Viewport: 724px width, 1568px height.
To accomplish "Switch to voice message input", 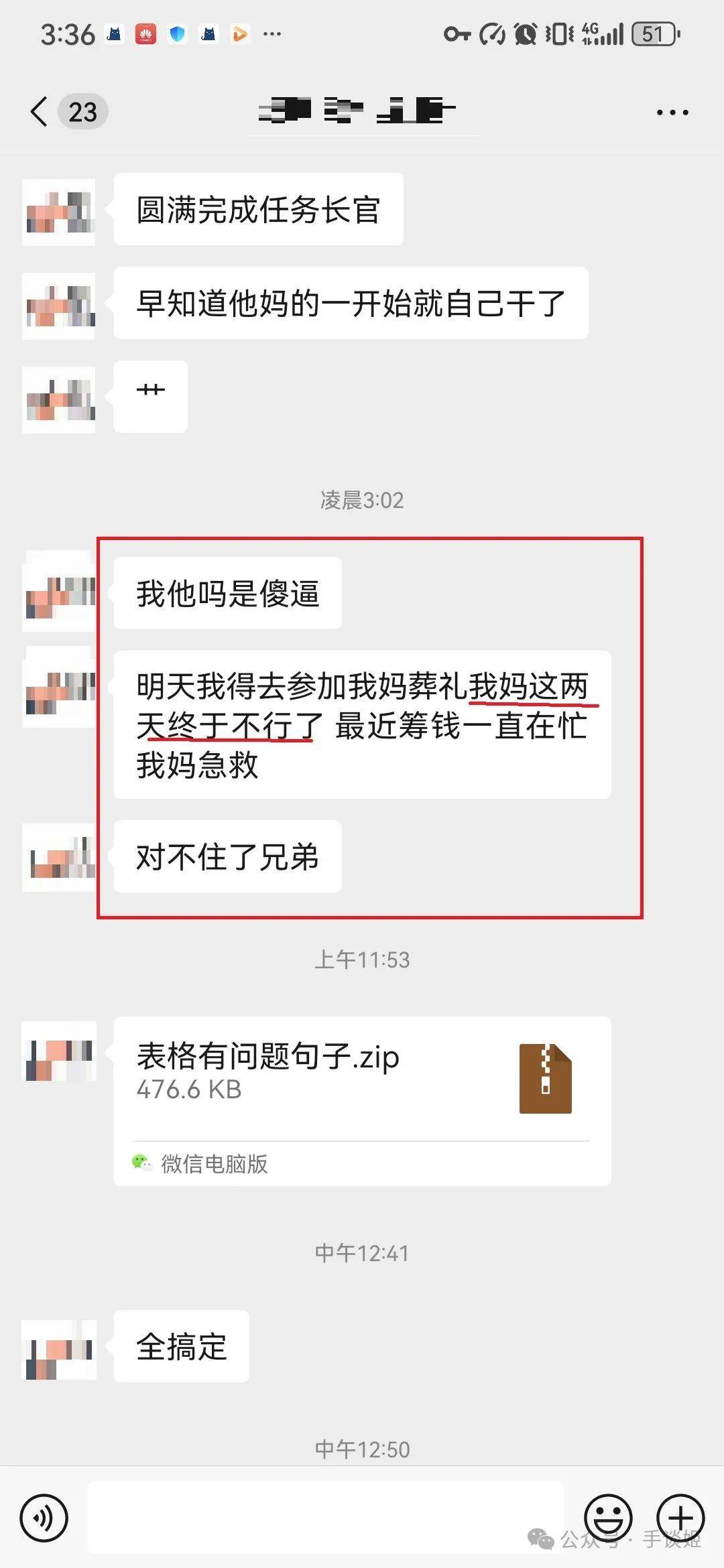I will click(44, 1518).
